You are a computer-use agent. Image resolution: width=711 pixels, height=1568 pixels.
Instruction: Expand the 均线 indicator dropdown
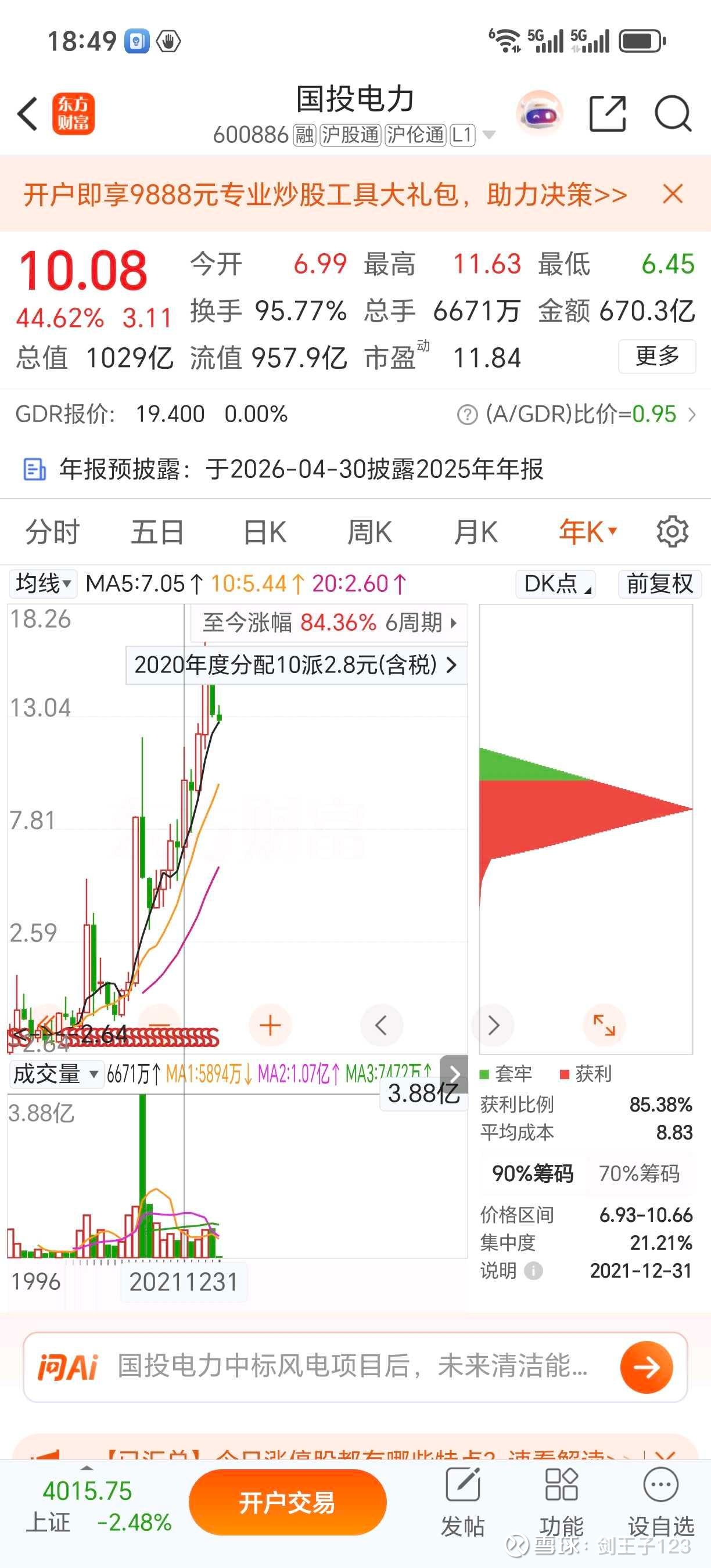click(x=43, y=584)
